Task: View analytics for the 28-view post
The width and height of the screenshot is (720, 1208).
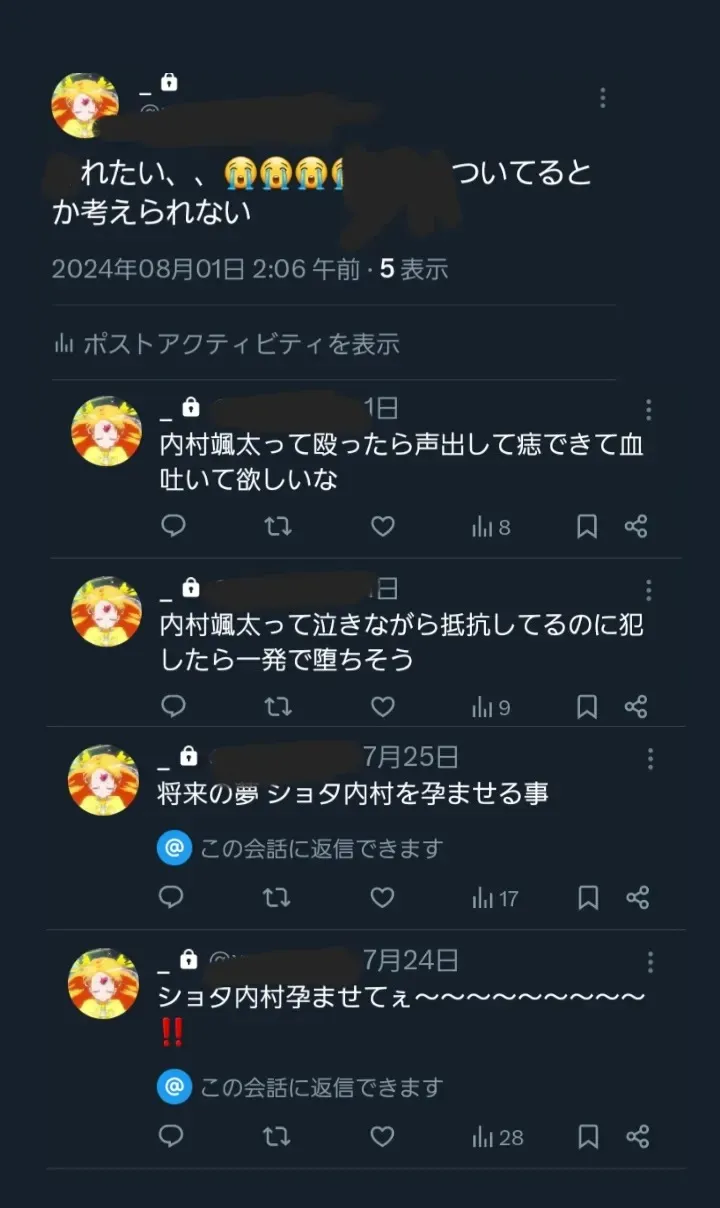Action: click(497, 1137)
